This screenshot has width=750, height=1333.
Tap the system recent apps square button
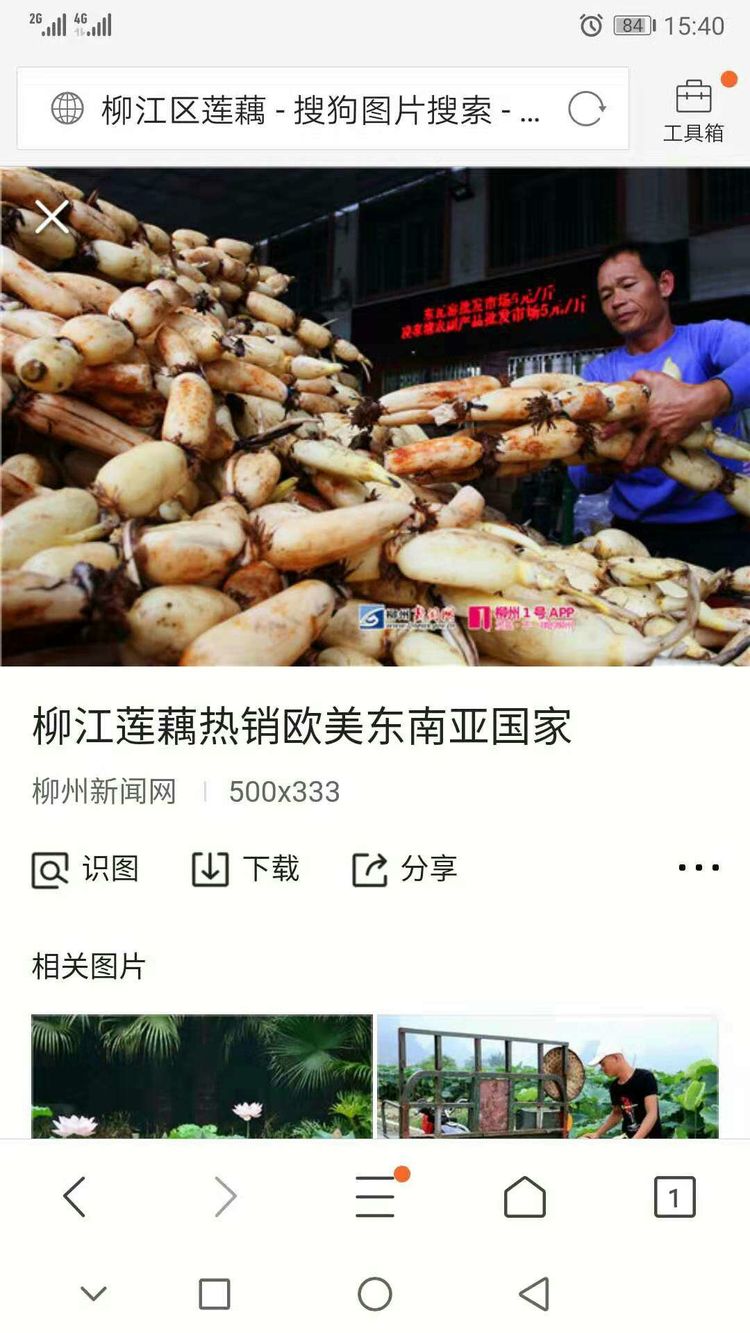point(214,1294)
